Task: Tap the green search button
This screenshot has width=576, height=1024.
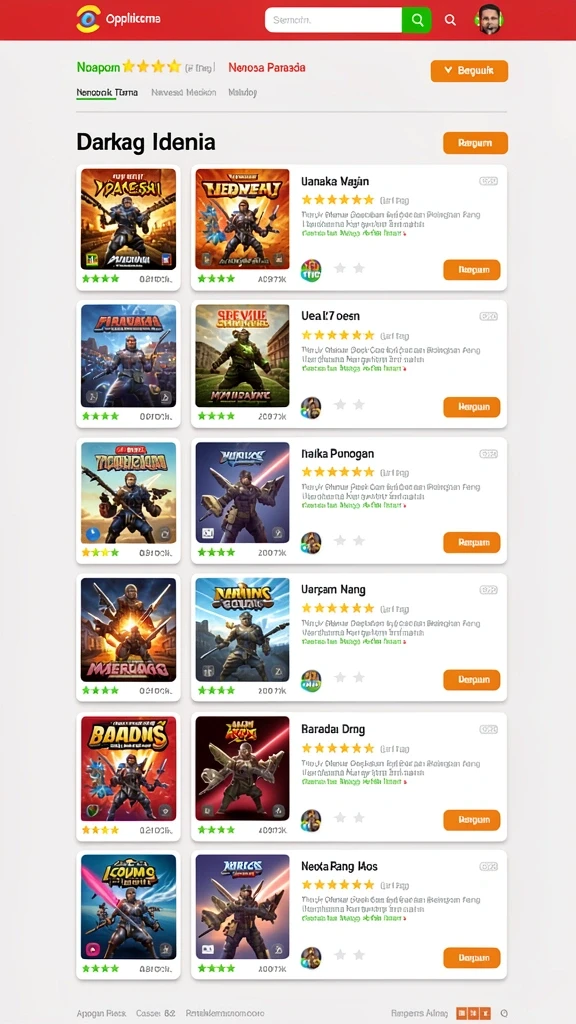Action: [417, 20]
